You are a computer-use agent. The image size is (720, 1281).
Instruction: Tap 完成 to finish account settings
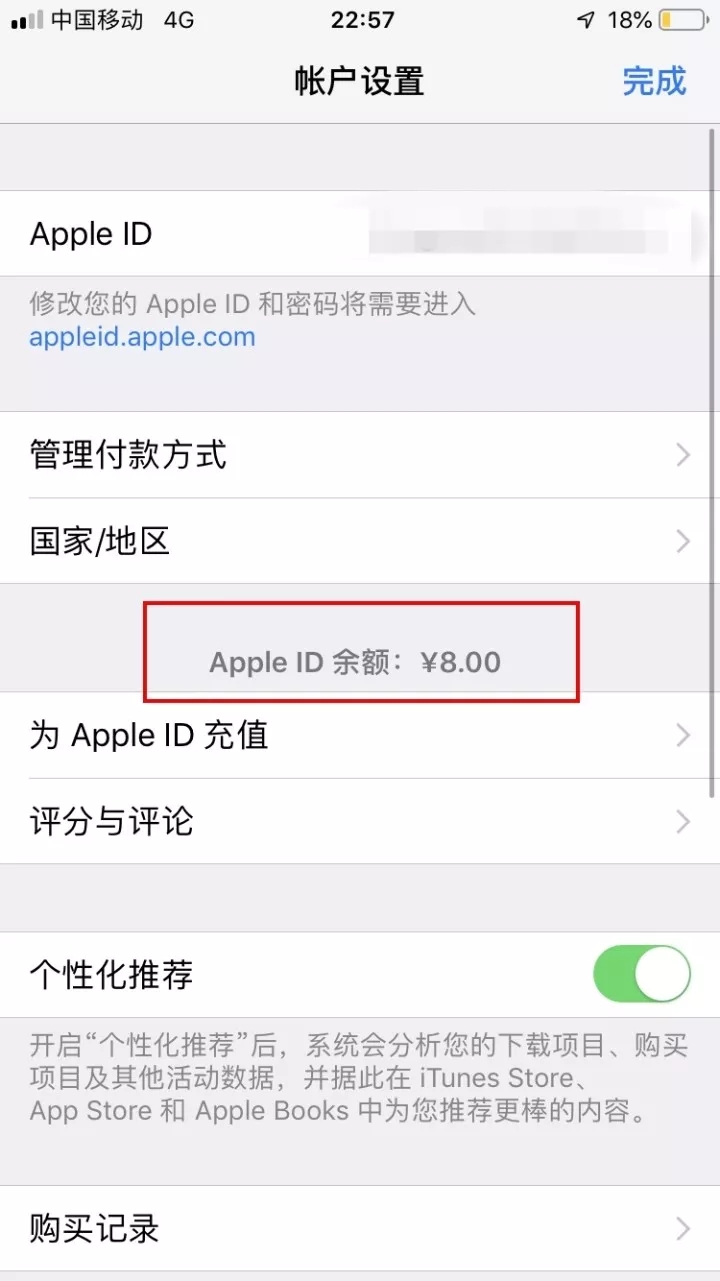click(x=654, y=81)
